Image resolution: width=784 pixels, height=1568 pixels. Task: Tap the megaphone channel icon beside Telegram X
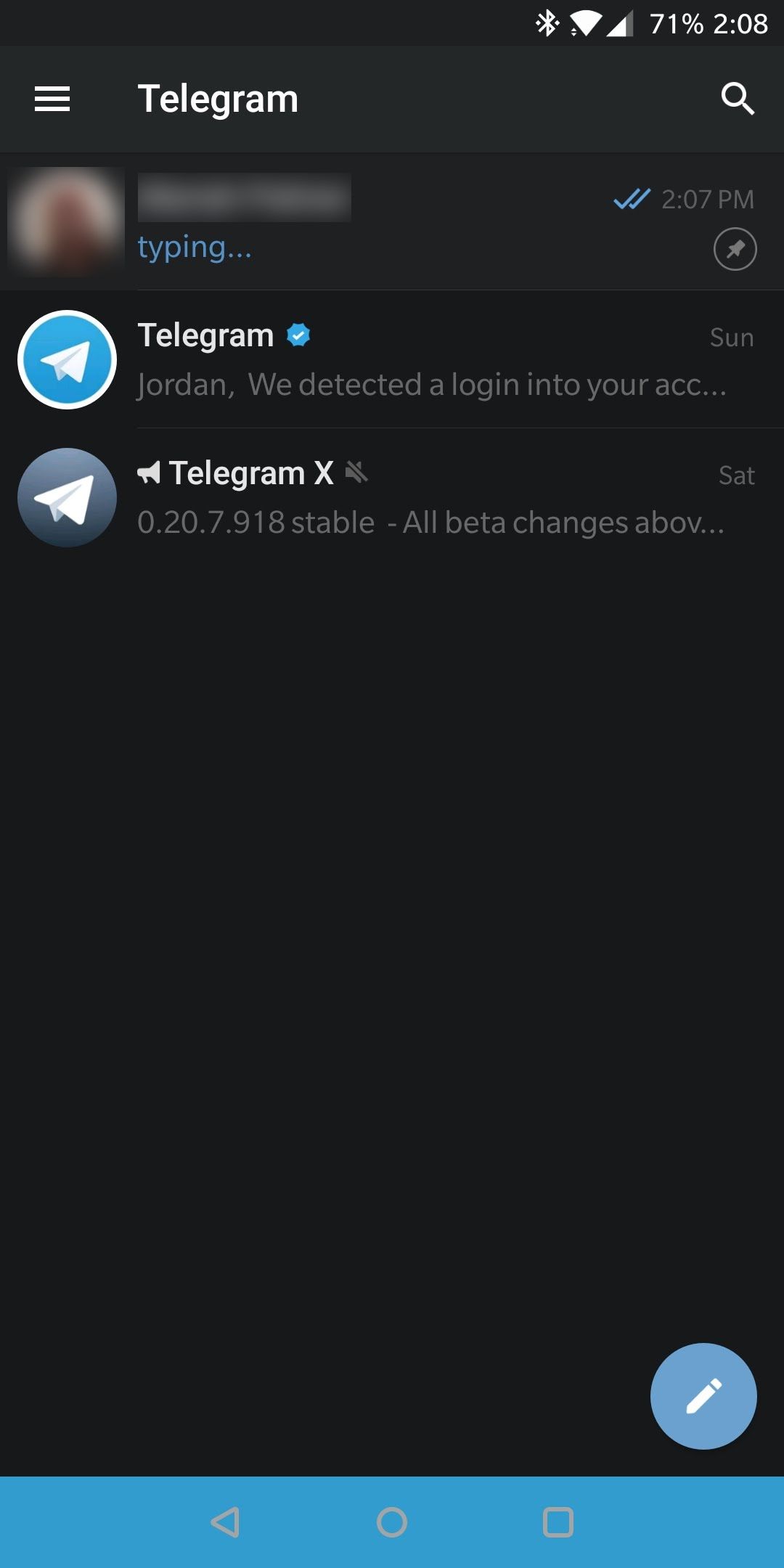tap(149, 473)
